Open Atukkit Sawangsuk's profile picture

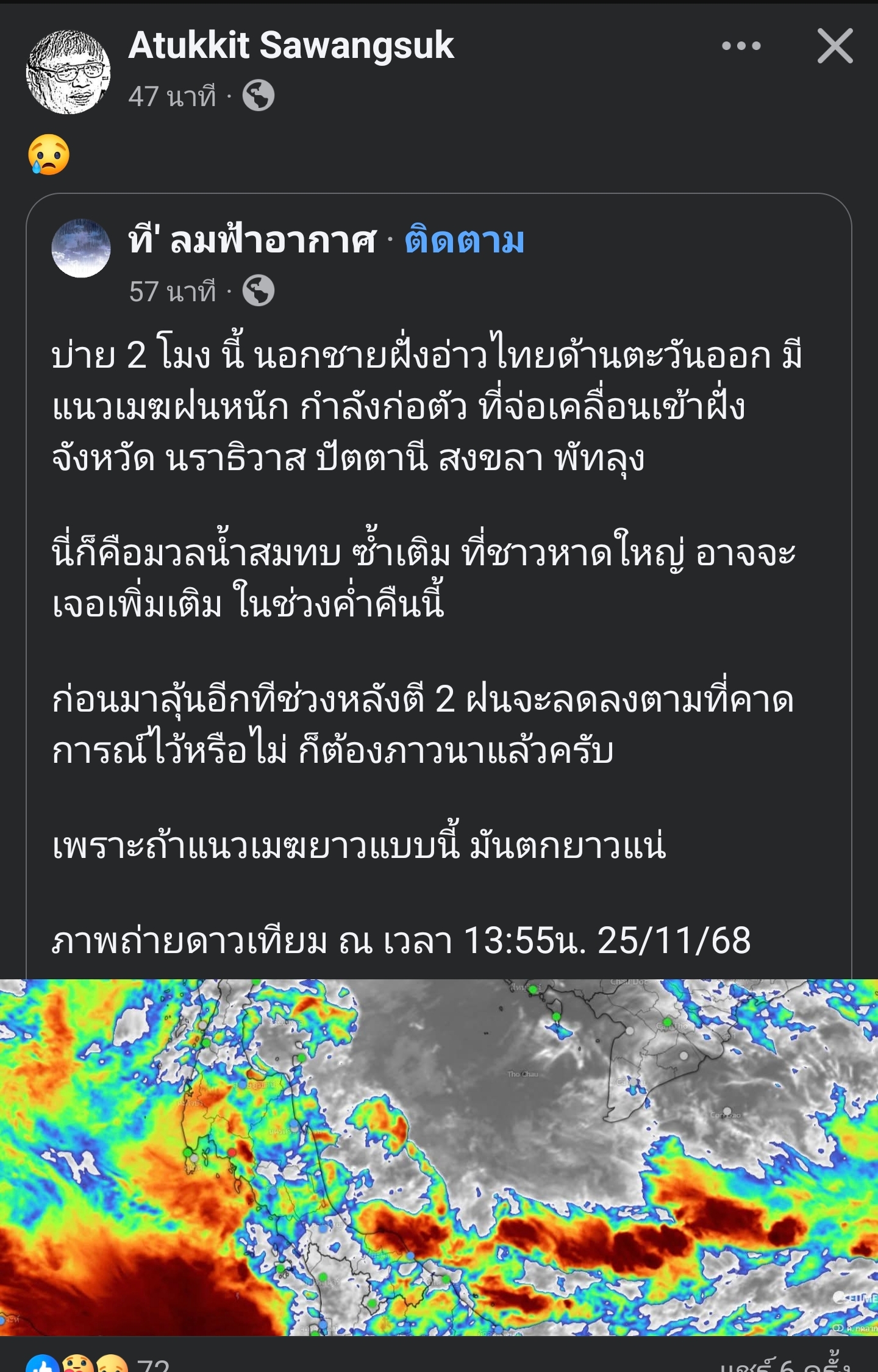pos(68,72)
